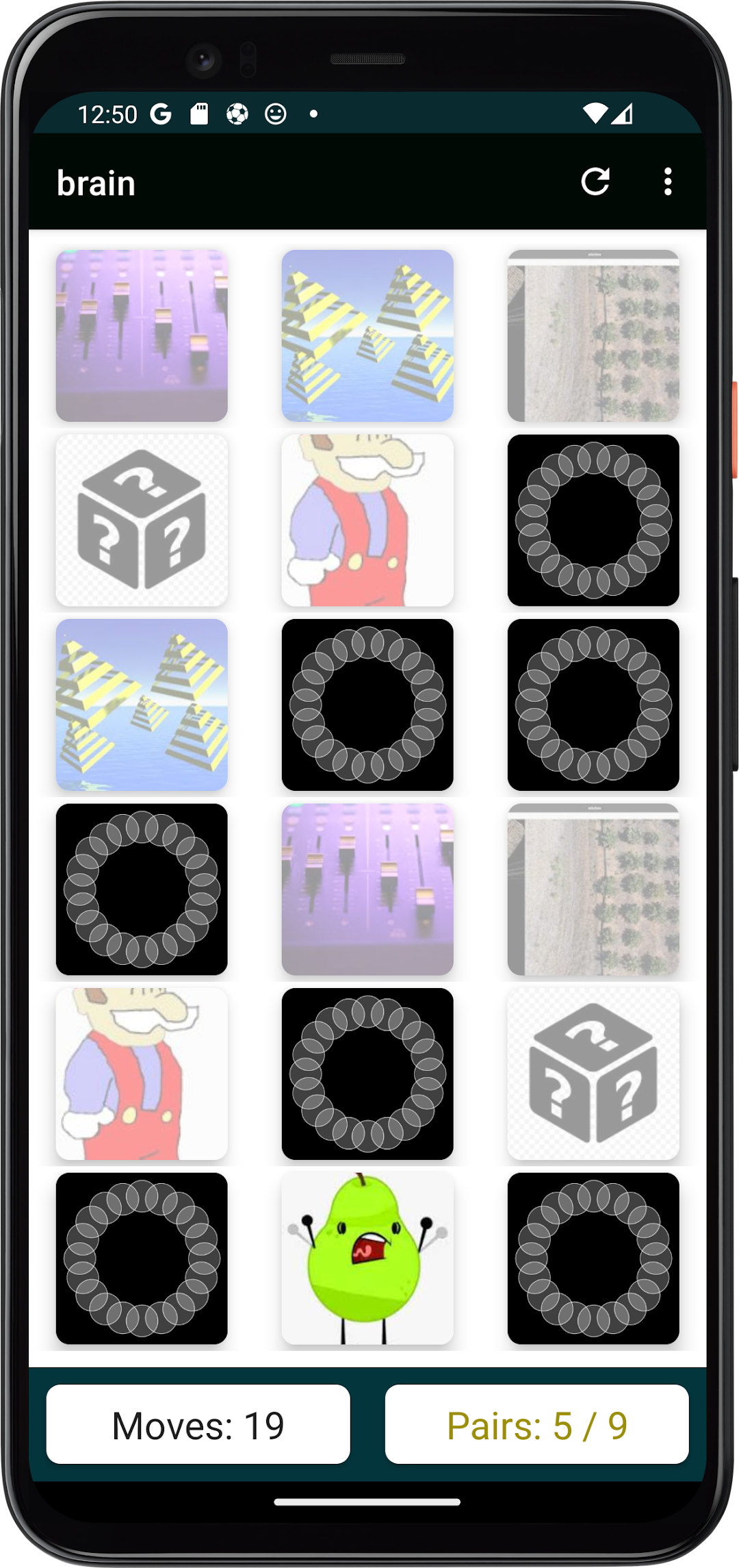
Task: Open the overflow menu
Action: pos(667,181)
